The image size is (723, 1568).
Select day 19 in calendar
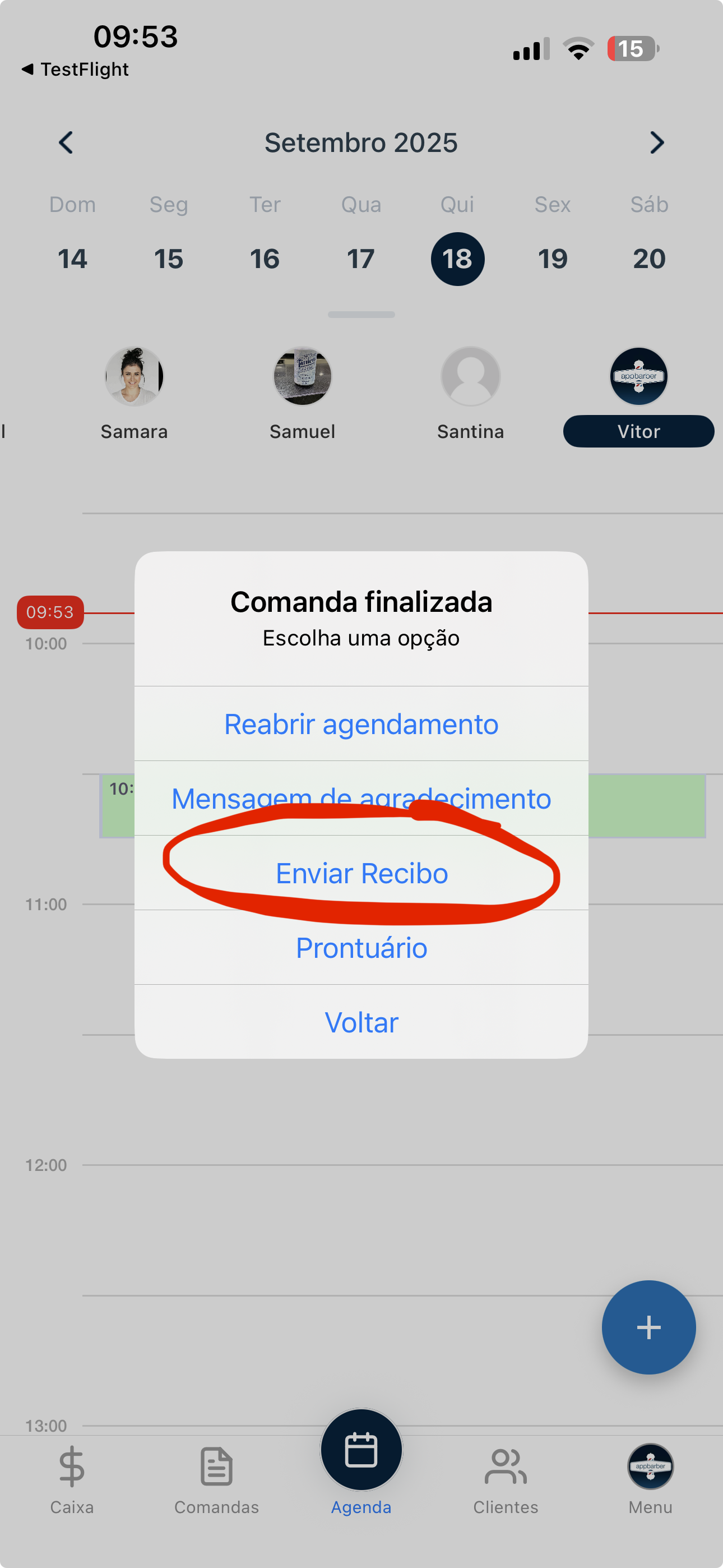click(x=553, y=259)
